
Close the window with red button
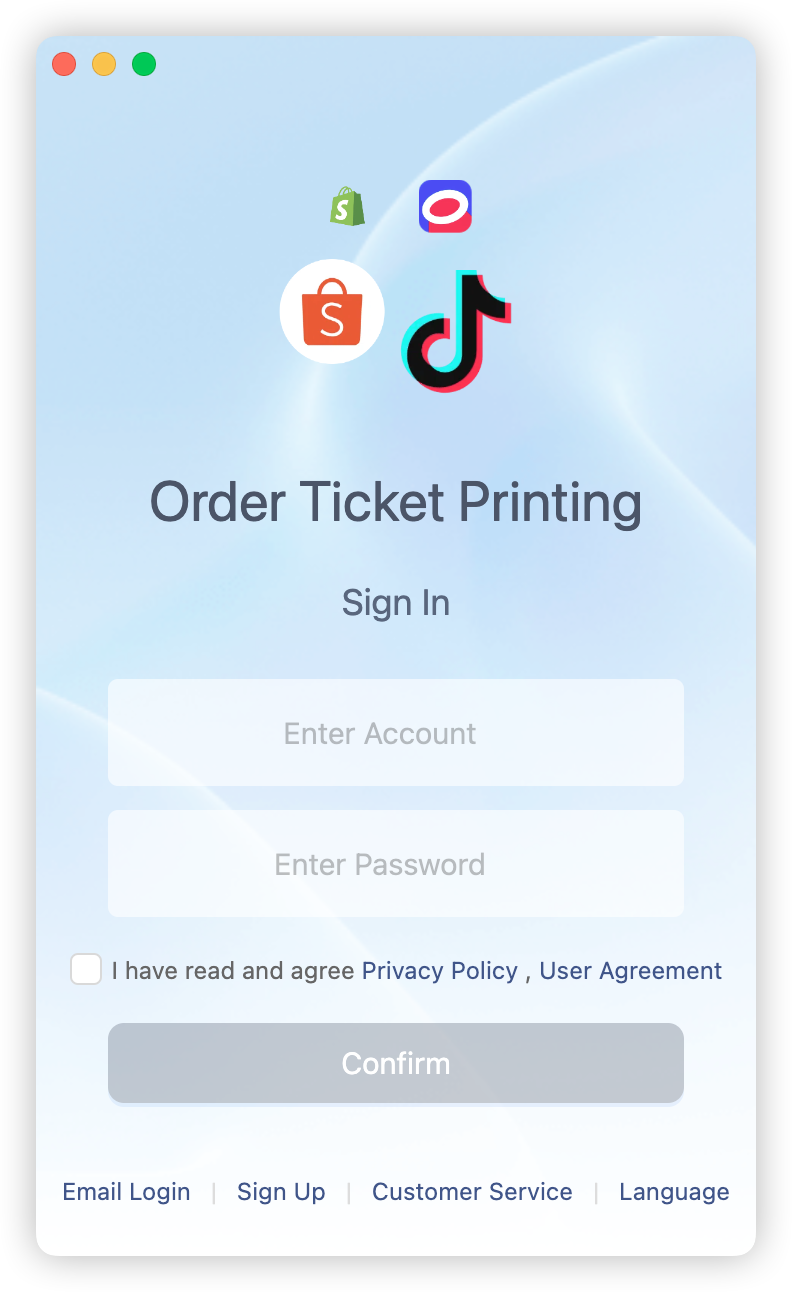(64, 65)
